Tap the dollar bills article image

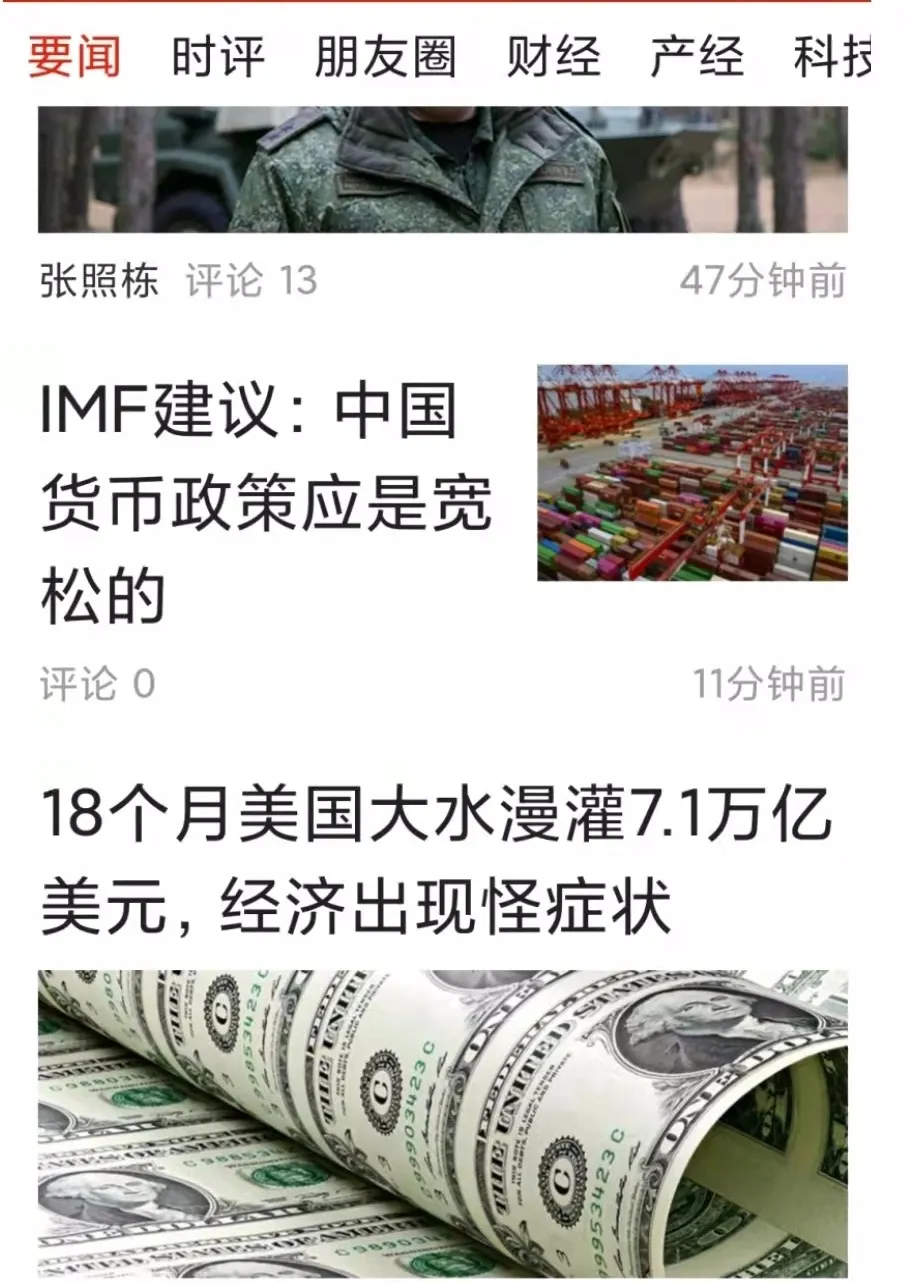tap(442, 1123)
